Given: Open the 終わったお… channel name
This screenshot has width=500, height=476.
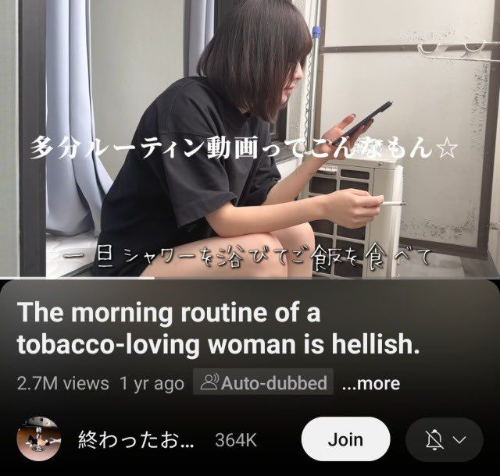Looking at the screenshot, I should click(x=136, y=440).
